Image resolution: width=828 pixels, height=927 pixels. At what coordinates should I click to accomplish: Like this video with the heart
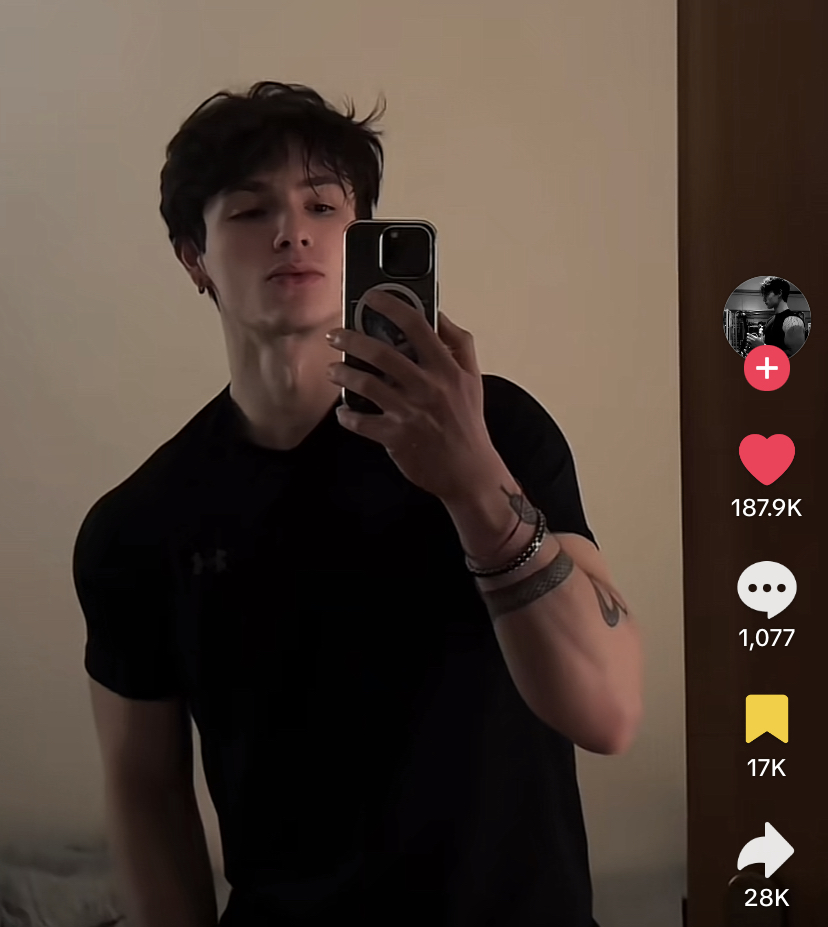767,460
